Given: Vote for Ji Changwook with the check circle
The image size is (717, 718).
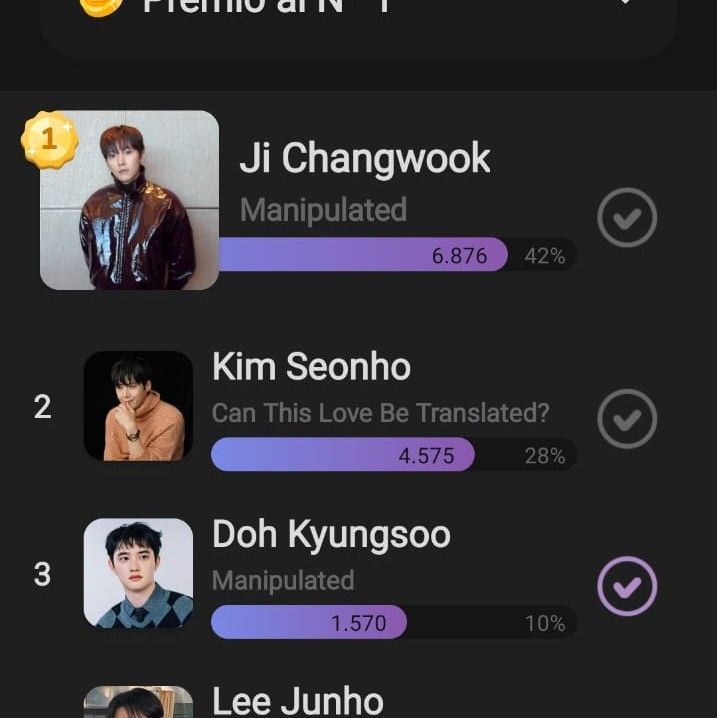Looking at the screenshot, I should point(627,218).
